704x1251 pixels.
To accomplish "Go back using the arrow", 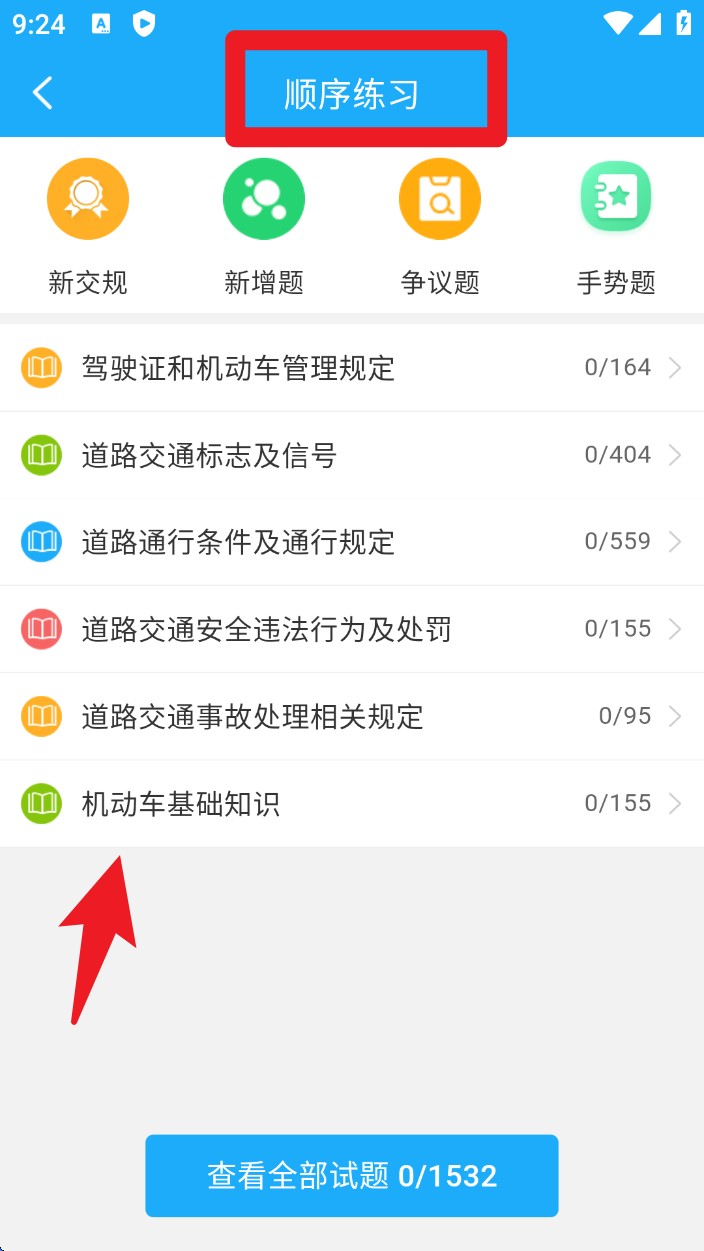I will coord(42,93).
